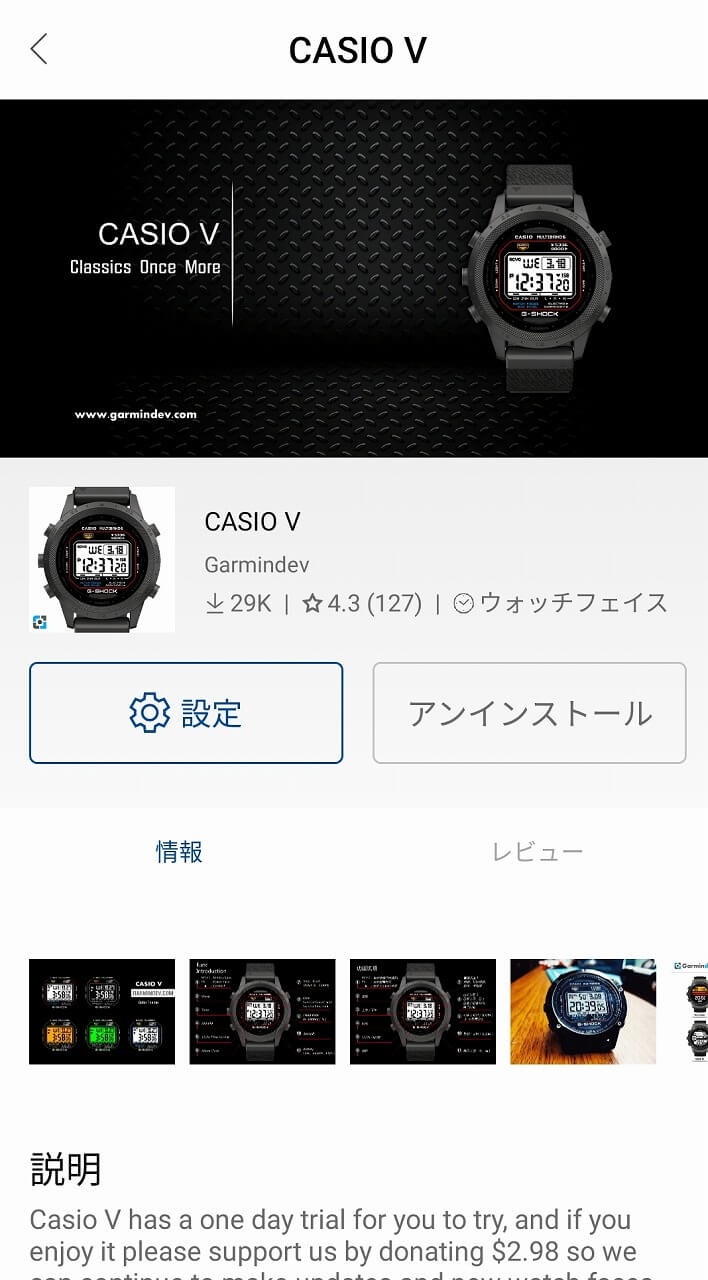
Task: Select the 情報 tab
Action: coord(179,852)
